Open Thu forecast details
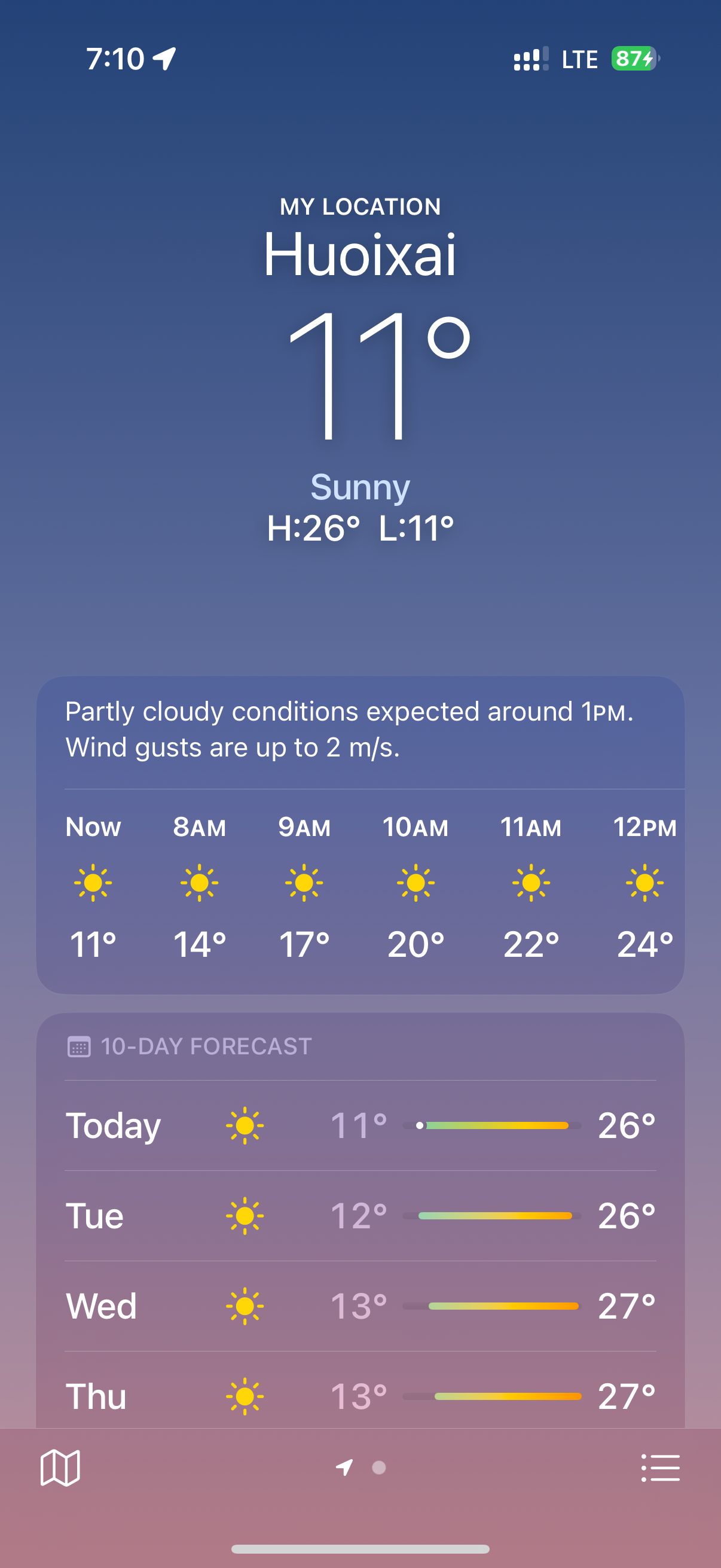Screen dimensions: 721x1568 coord(360,1395)
